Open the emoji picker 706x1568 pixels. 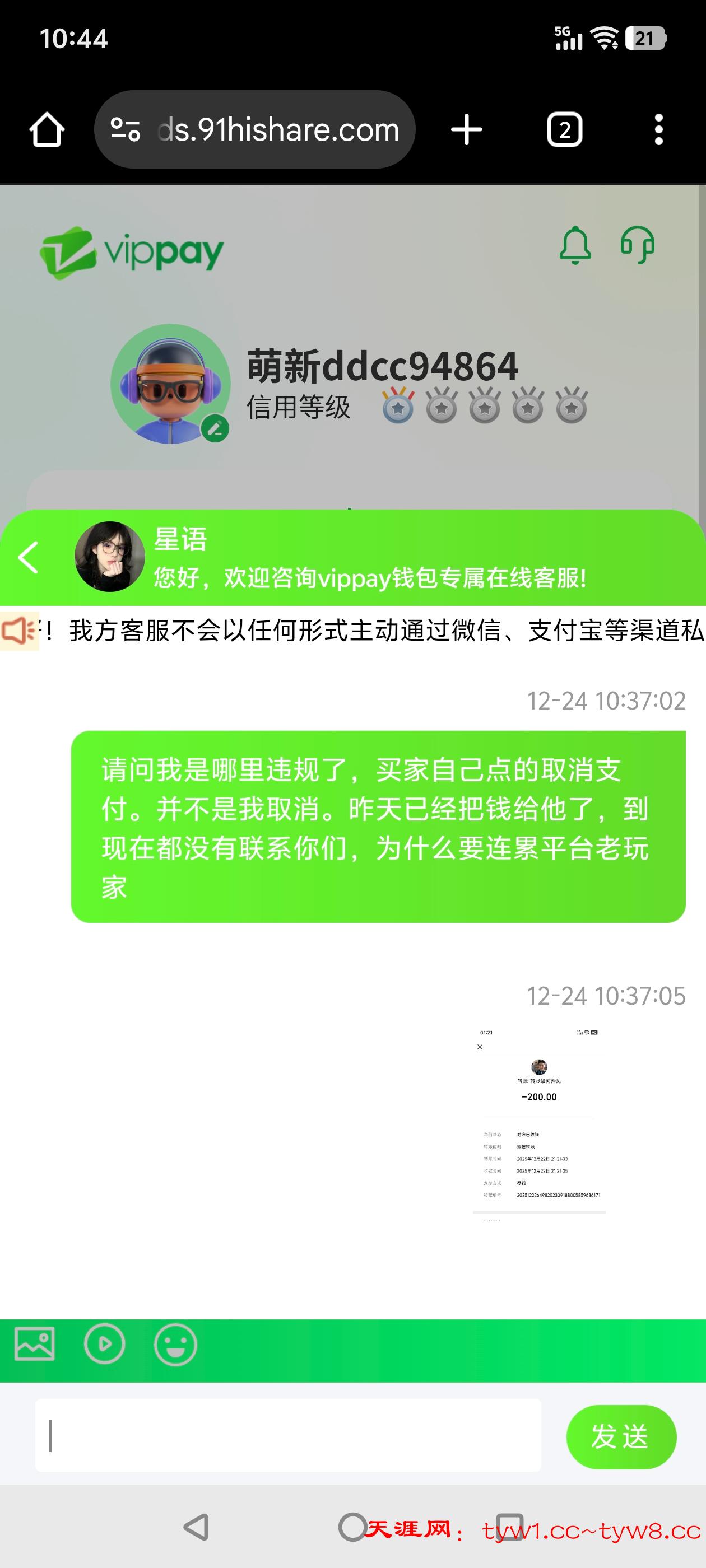175,1344
